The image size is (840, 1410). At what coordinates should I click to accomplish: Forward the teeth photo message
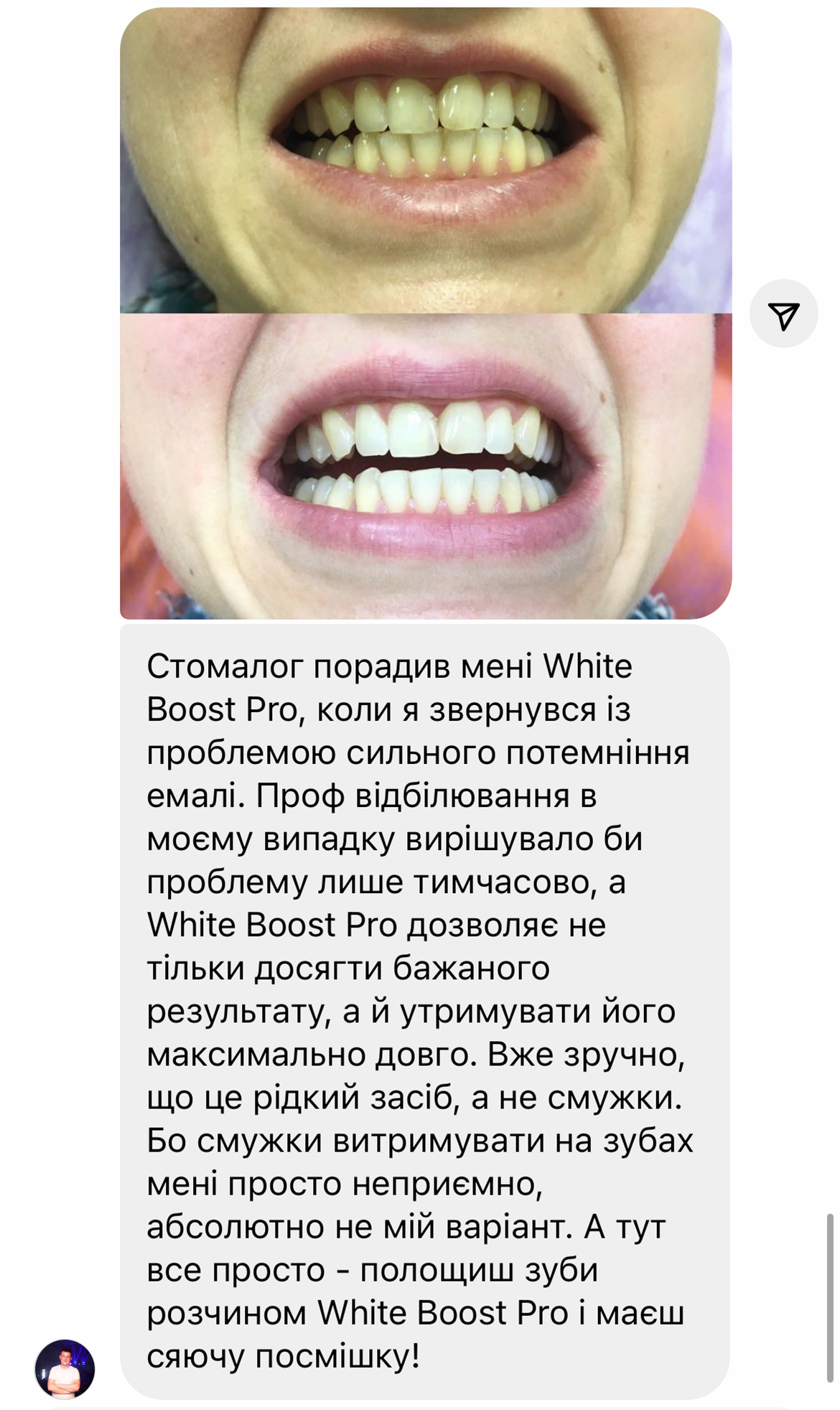tap(783, 314)
